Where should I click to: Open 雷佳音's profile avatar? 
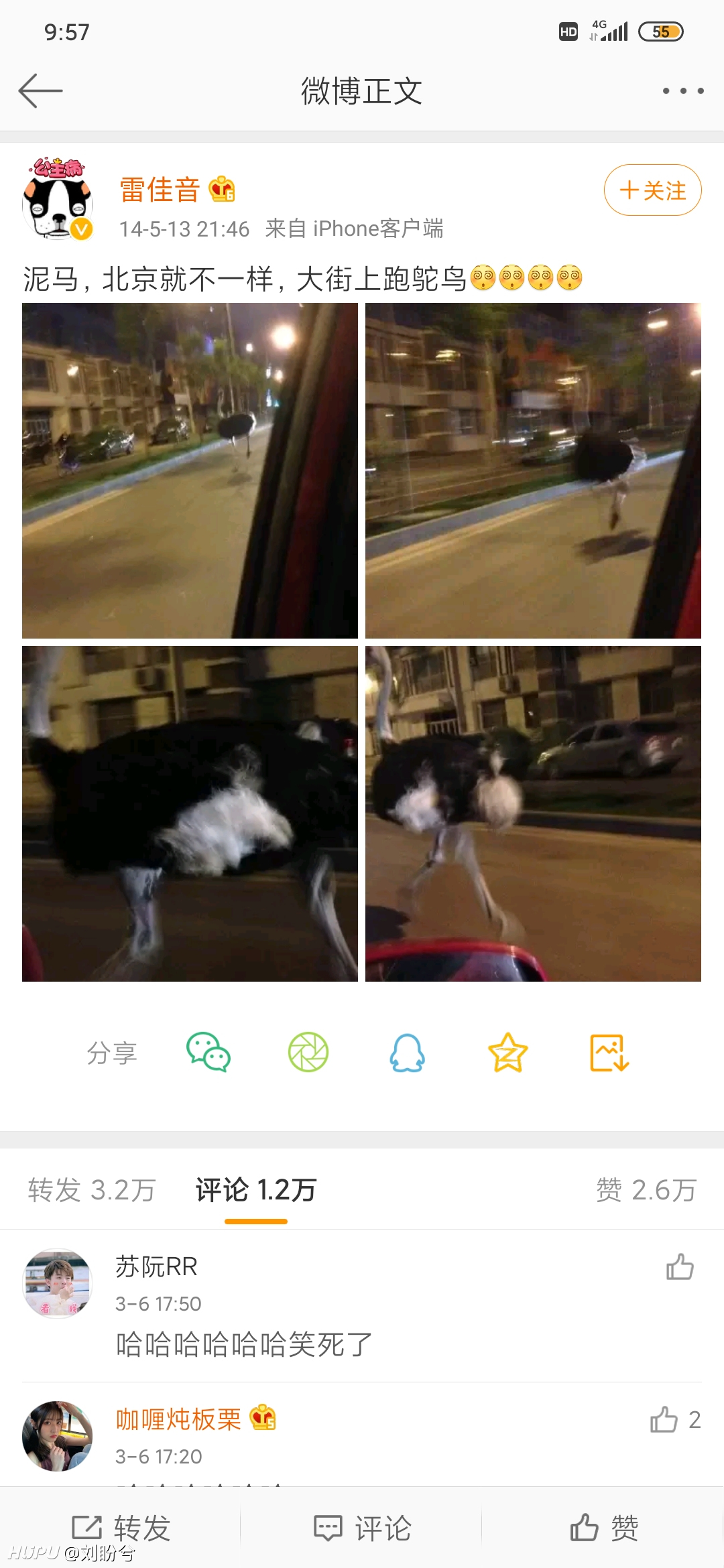pyautogui.click(x=58, y=198)
